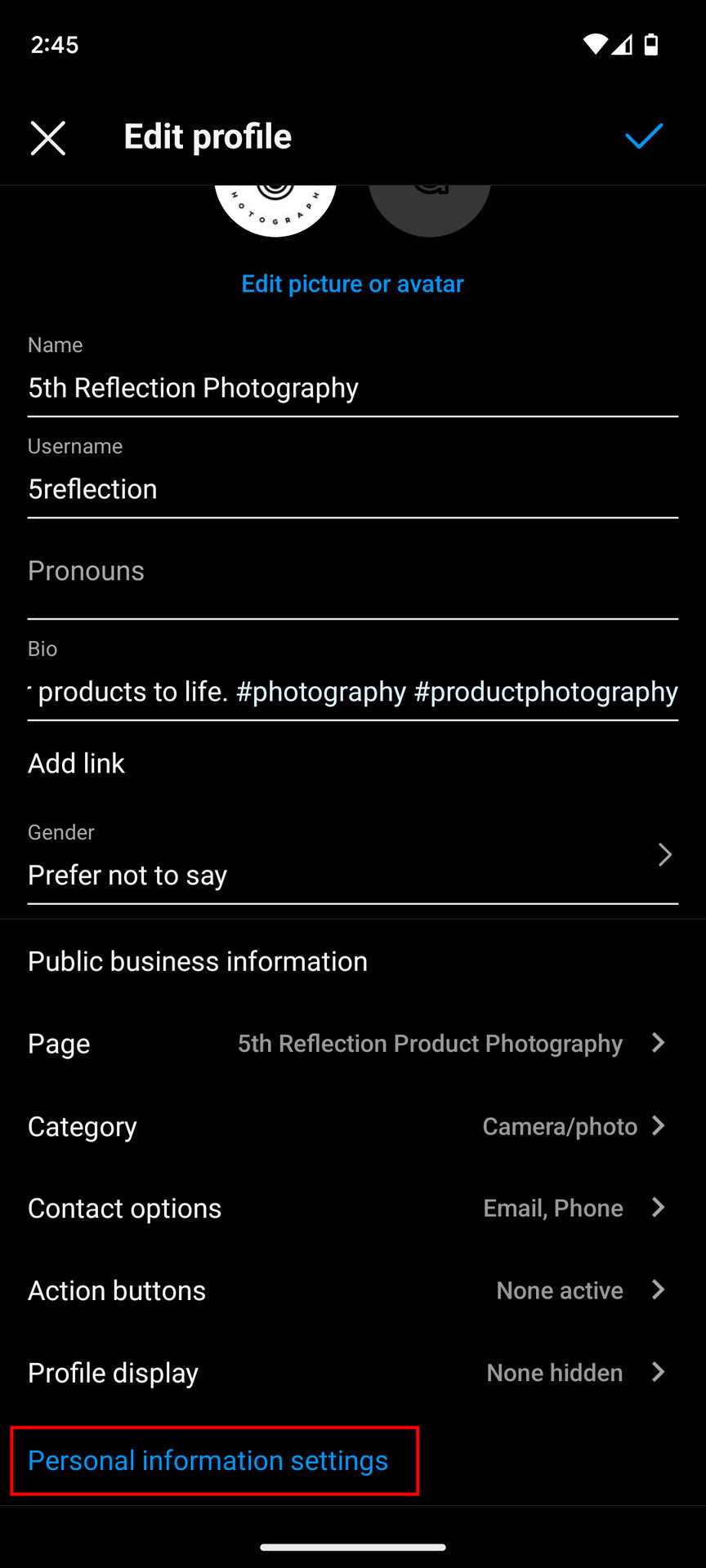
Task: Open Personal information settings
Action: coord(208,1460)
